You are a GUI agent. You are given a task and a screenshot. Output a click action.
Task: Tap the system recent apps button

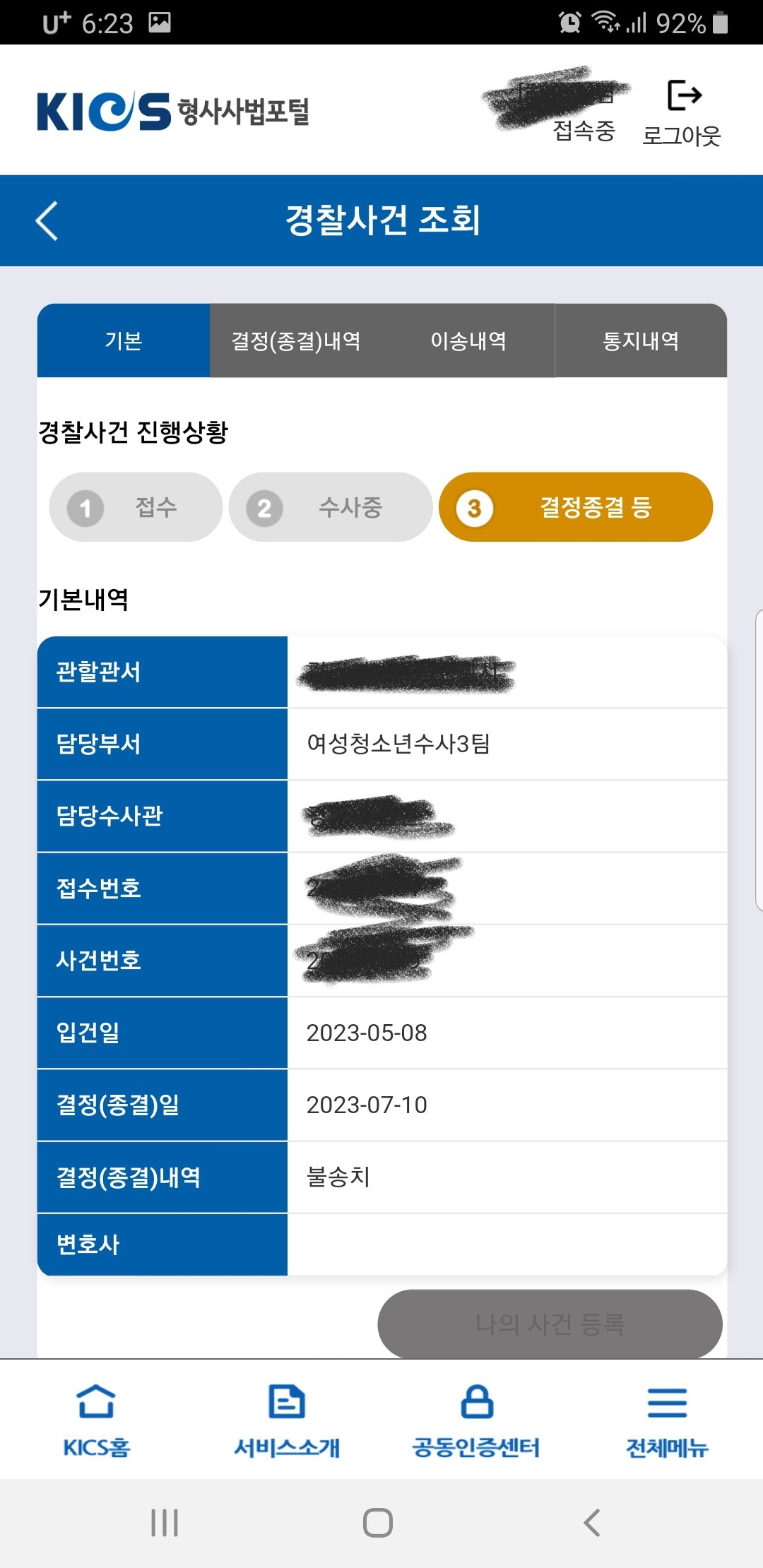point(165,1523)
